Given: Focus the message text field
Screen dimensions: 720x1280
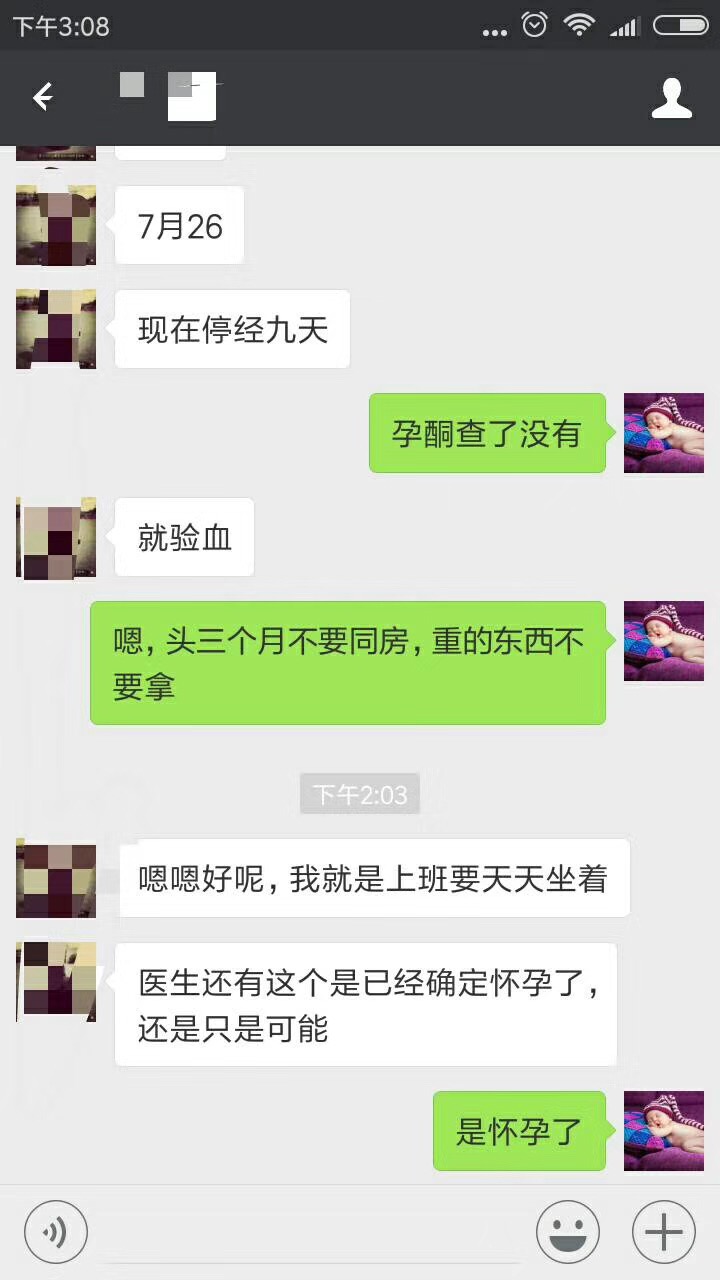Looking at the screenshot, I should click(312, 1232).
